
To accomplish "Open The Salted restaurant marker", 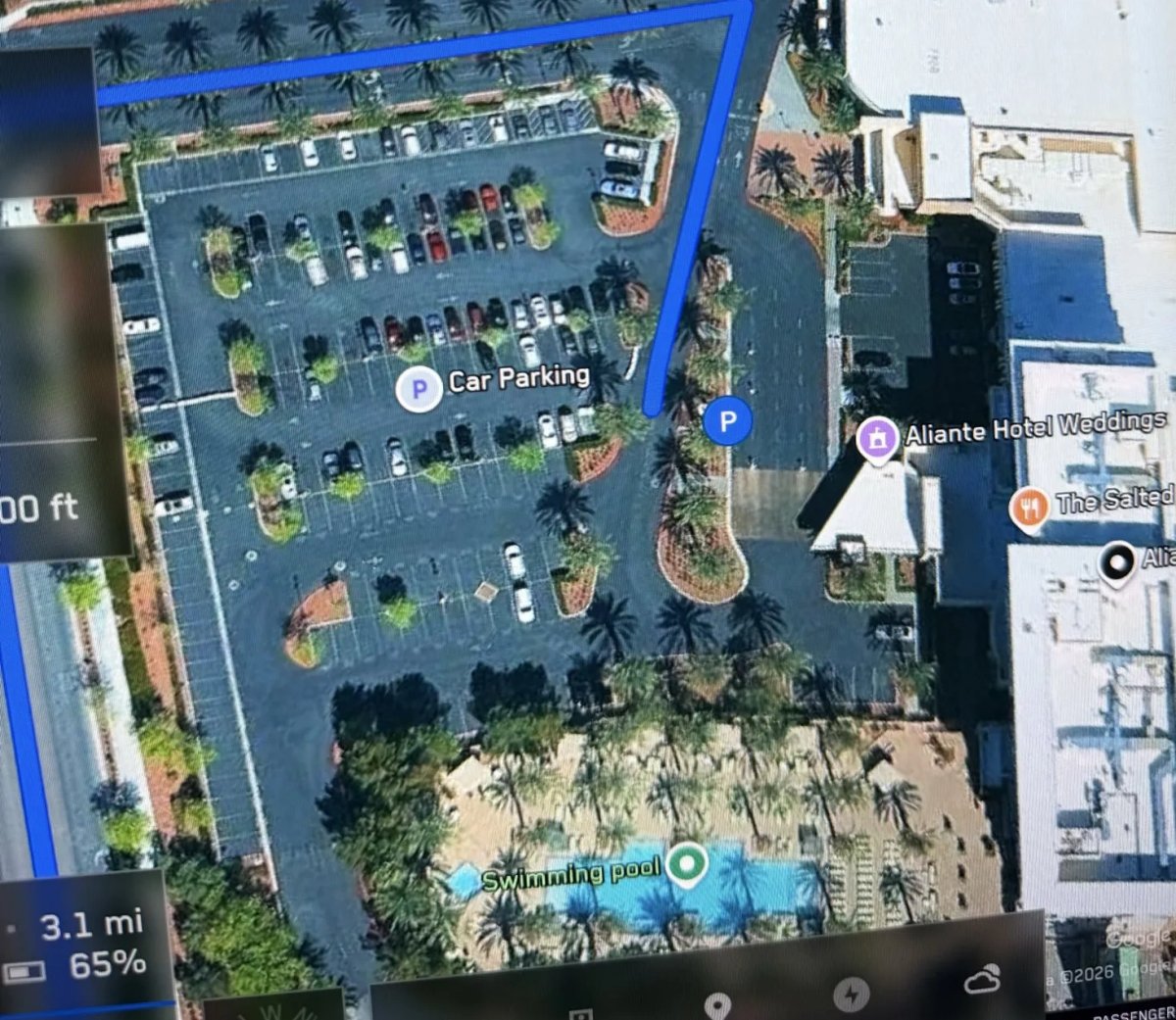I will 1029,508.
